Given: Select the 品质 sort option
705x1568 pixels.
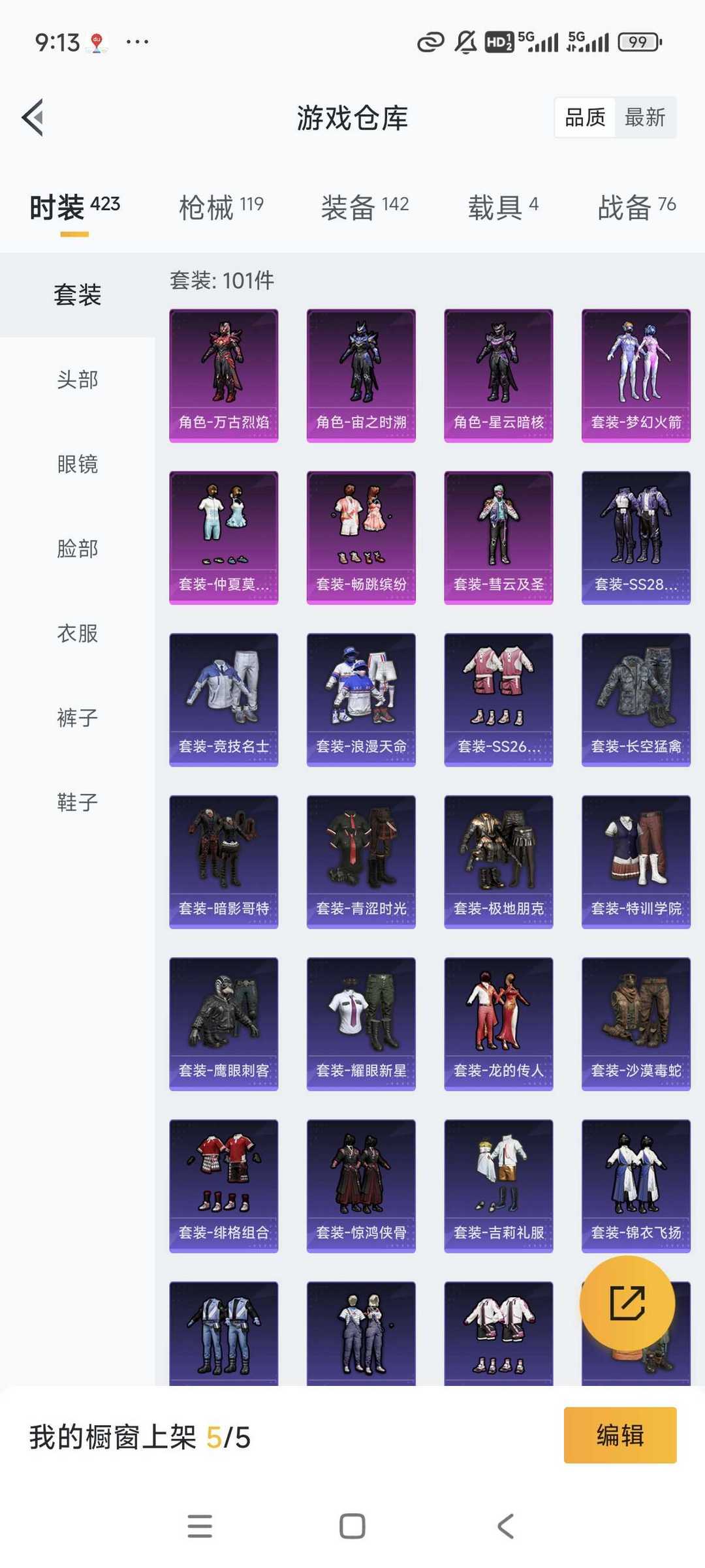Looking at the screenshot, I should tap(585, 117).
